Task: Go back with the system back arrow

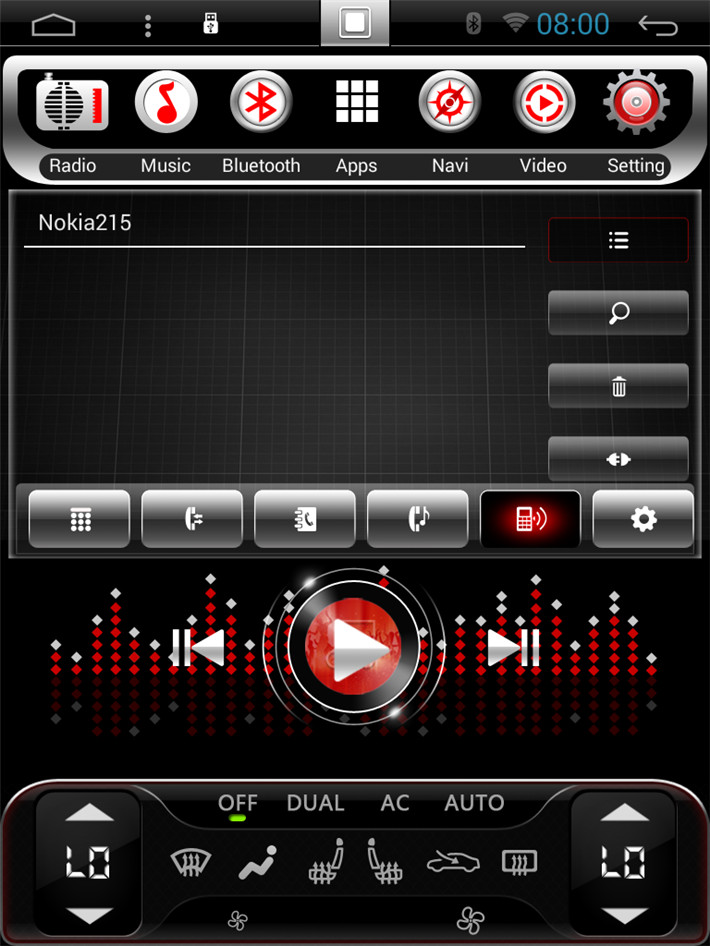Action: [x=657, y=25]
